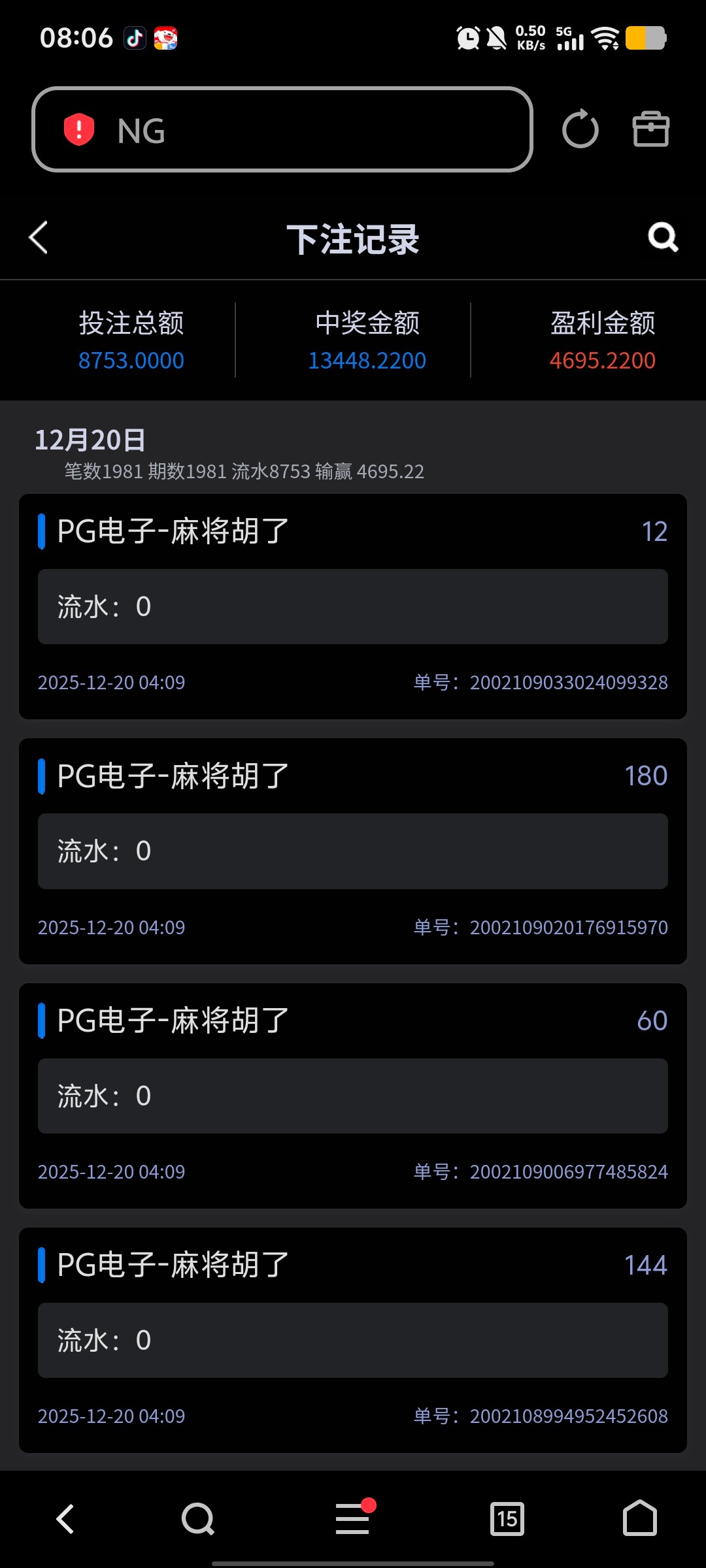Go back from 下注记录 page
The height and width of the screenshot is (1568, 706).
click(x=39, y=237)
